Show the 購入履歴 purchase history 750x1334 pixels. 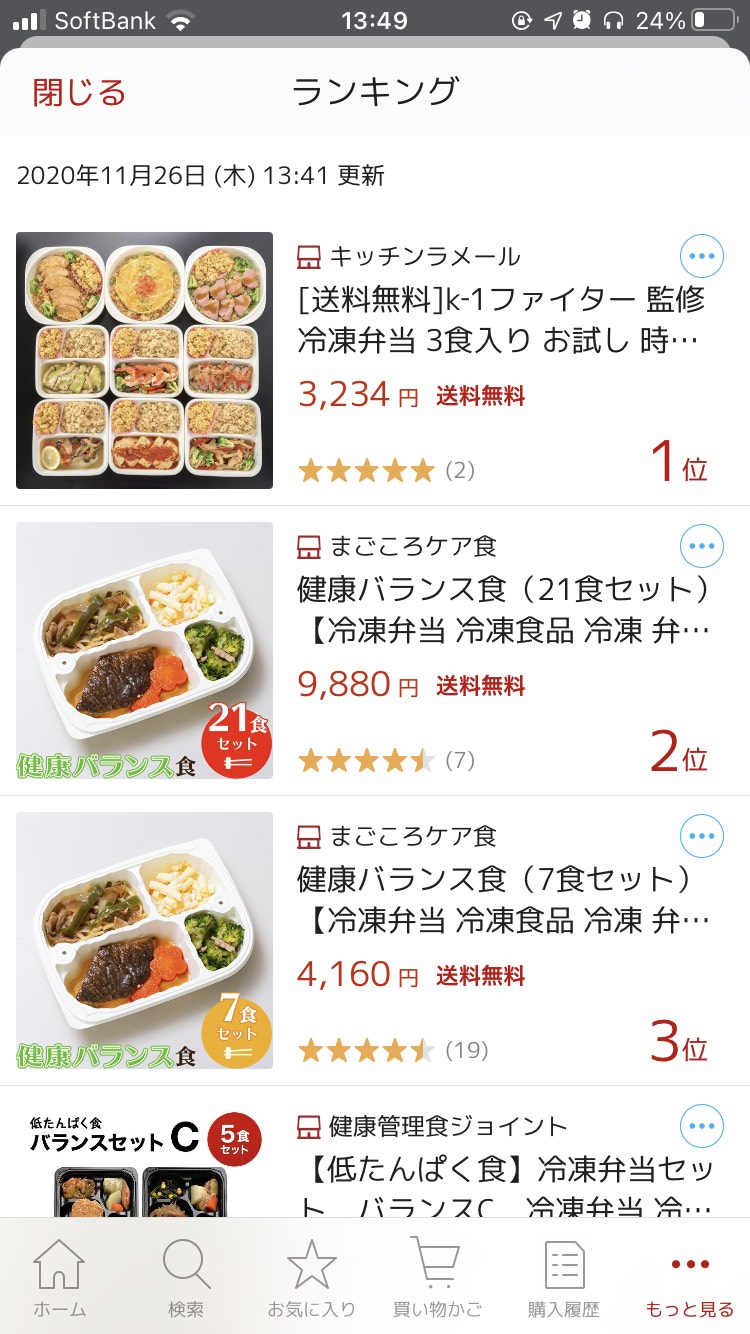(564, 1276)
